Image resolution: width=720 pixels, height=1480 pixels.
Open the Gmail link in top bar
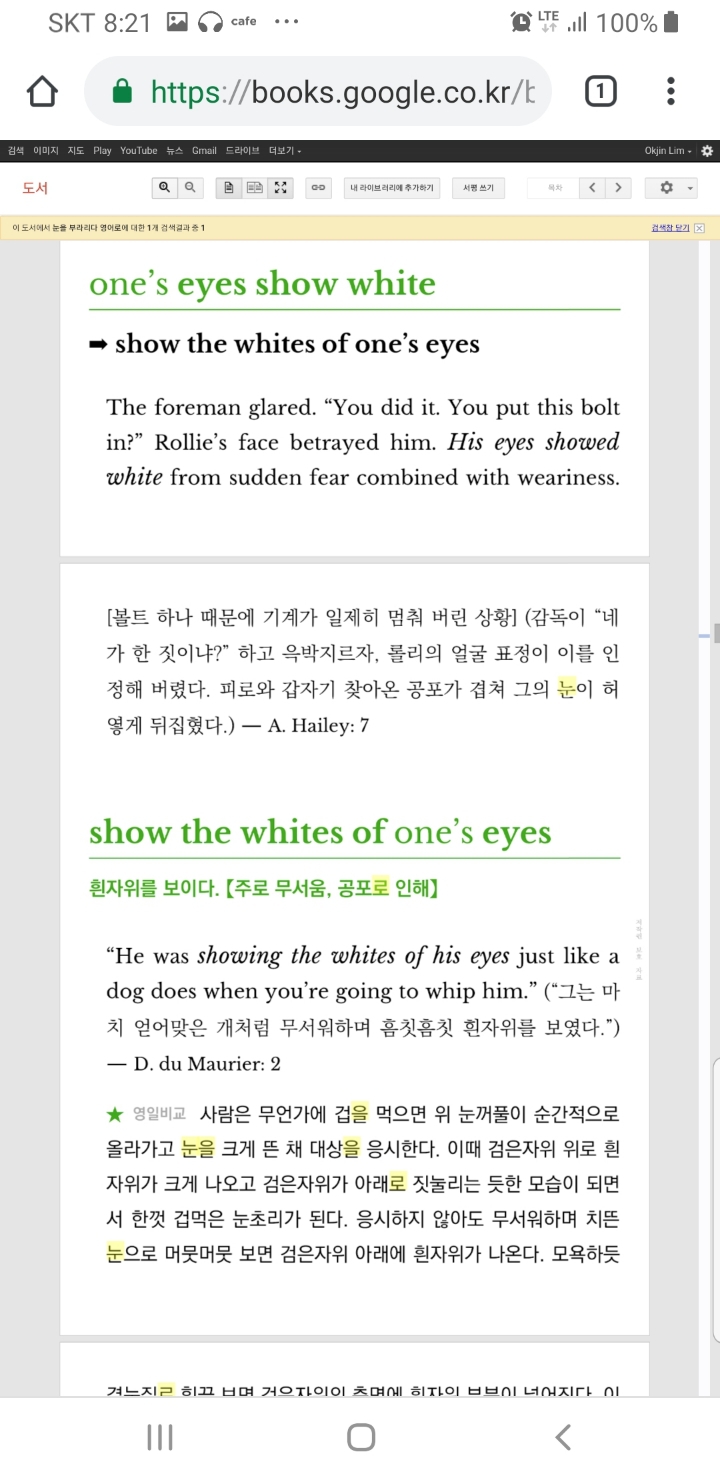point(204,151)
